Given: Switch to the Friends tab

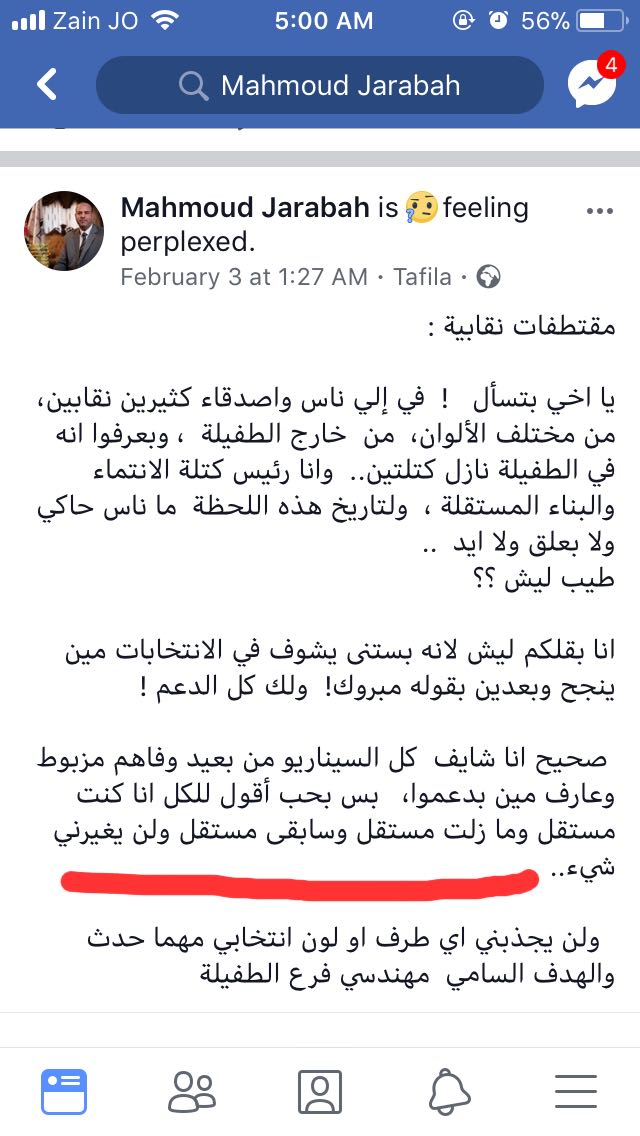Looking at the screenshot, I should [x=192, y=1091].
